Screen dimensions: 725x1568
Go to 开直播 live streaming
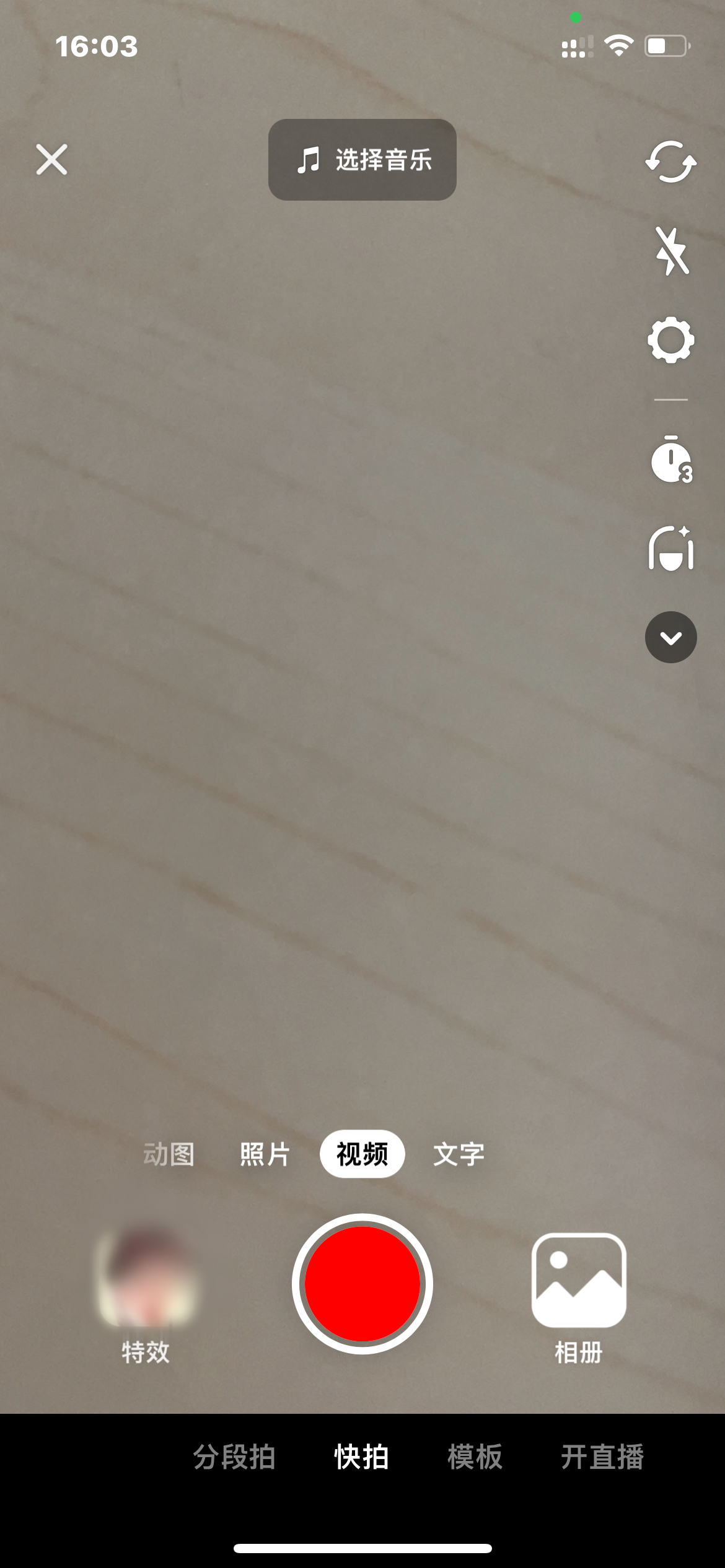pyautogui.click(x=602, y=1457)
